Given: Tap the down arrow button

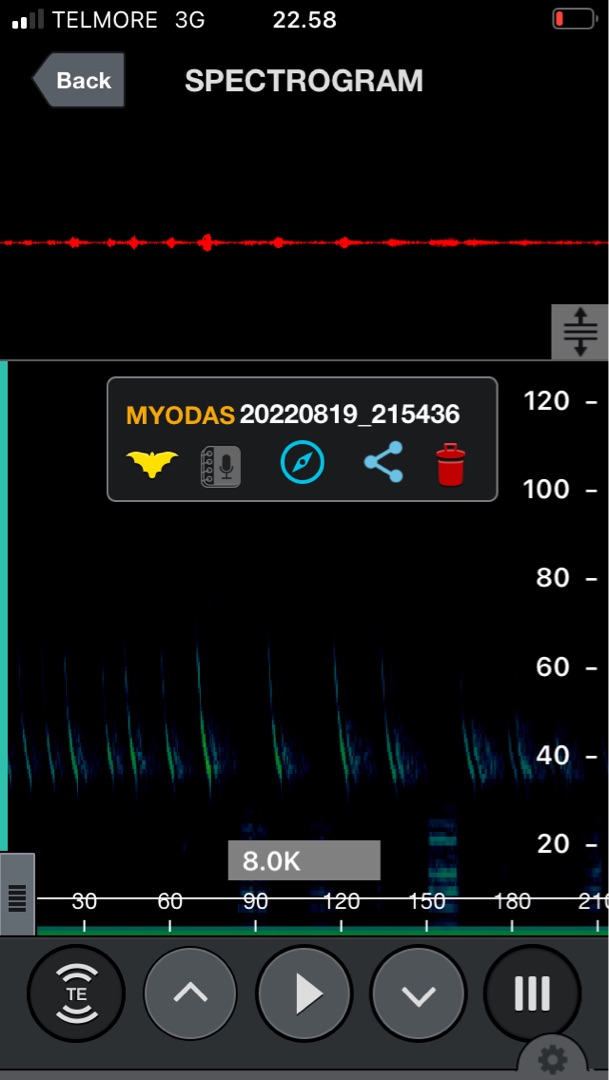Looking at the screenshot, I should [418, 994].
